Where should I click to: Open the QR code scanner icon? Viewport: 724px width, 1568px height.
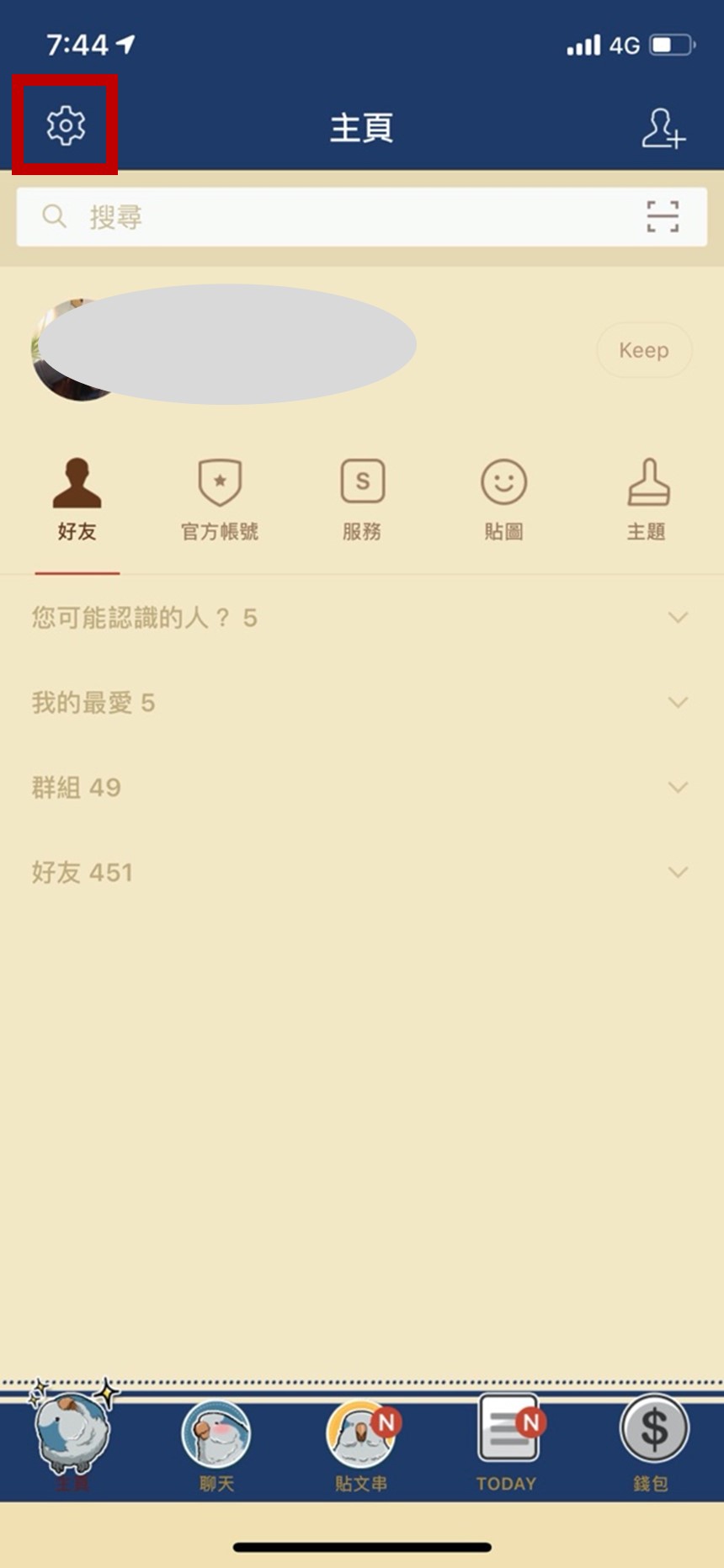pyautogui.click(x=663, y=217)
